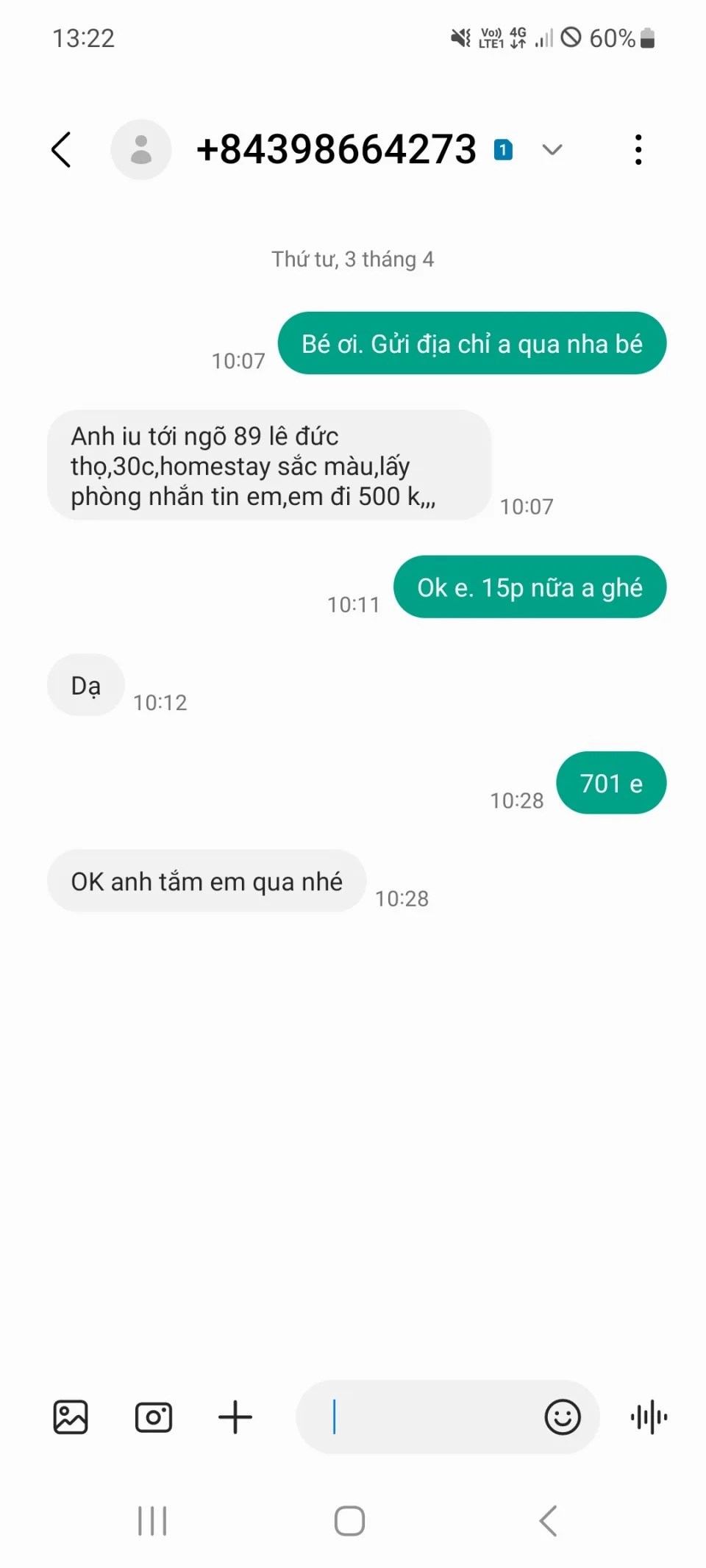Open the plus attachment options
The width and height of the screenshot is (706, 1568).
point(235,1417)
